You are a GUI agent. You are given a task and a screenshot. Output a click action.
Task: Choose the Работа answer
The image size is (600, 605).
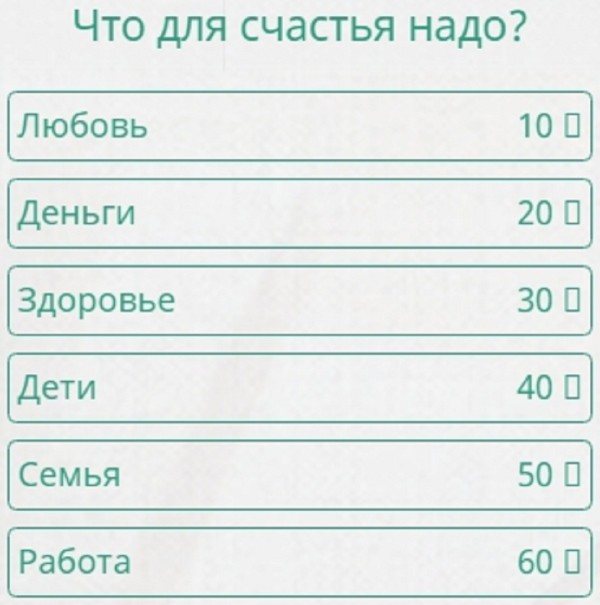(300, 562)
